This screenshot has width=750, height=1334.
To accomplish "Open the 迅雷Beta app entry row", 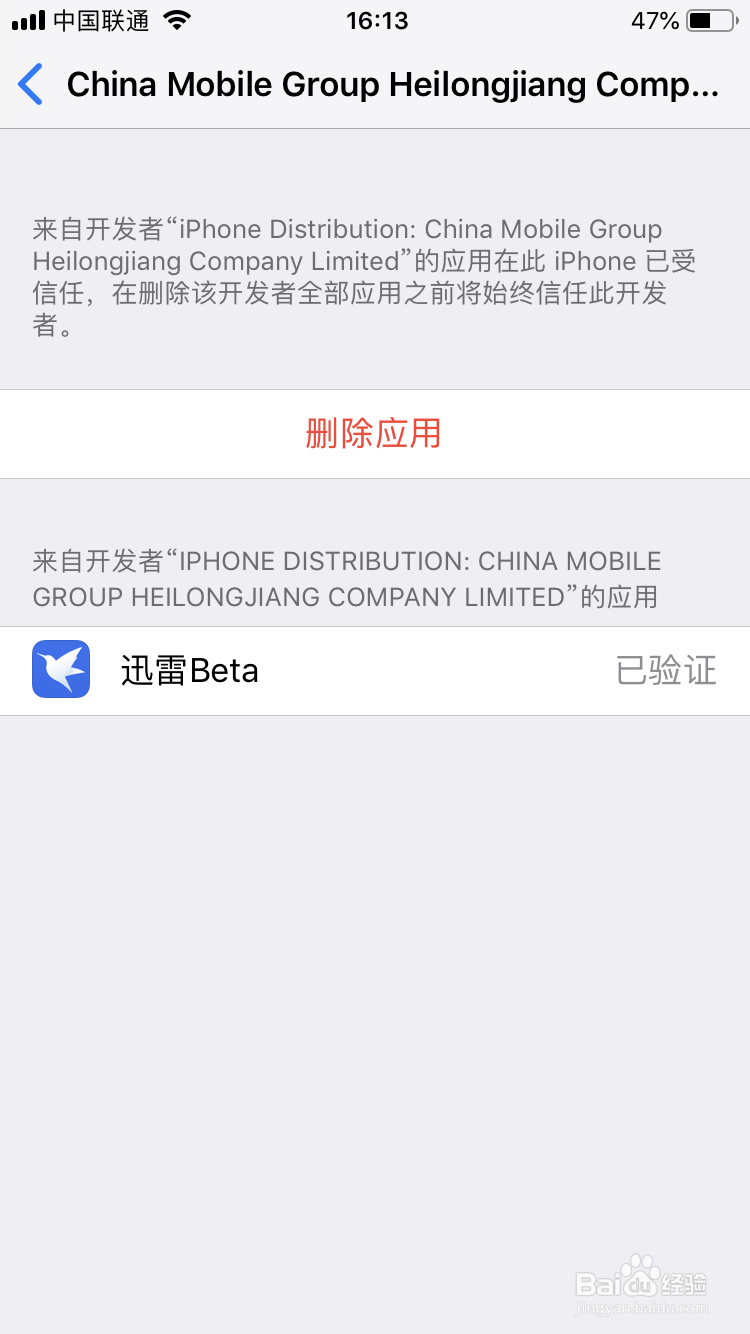I will coord(375,670).
